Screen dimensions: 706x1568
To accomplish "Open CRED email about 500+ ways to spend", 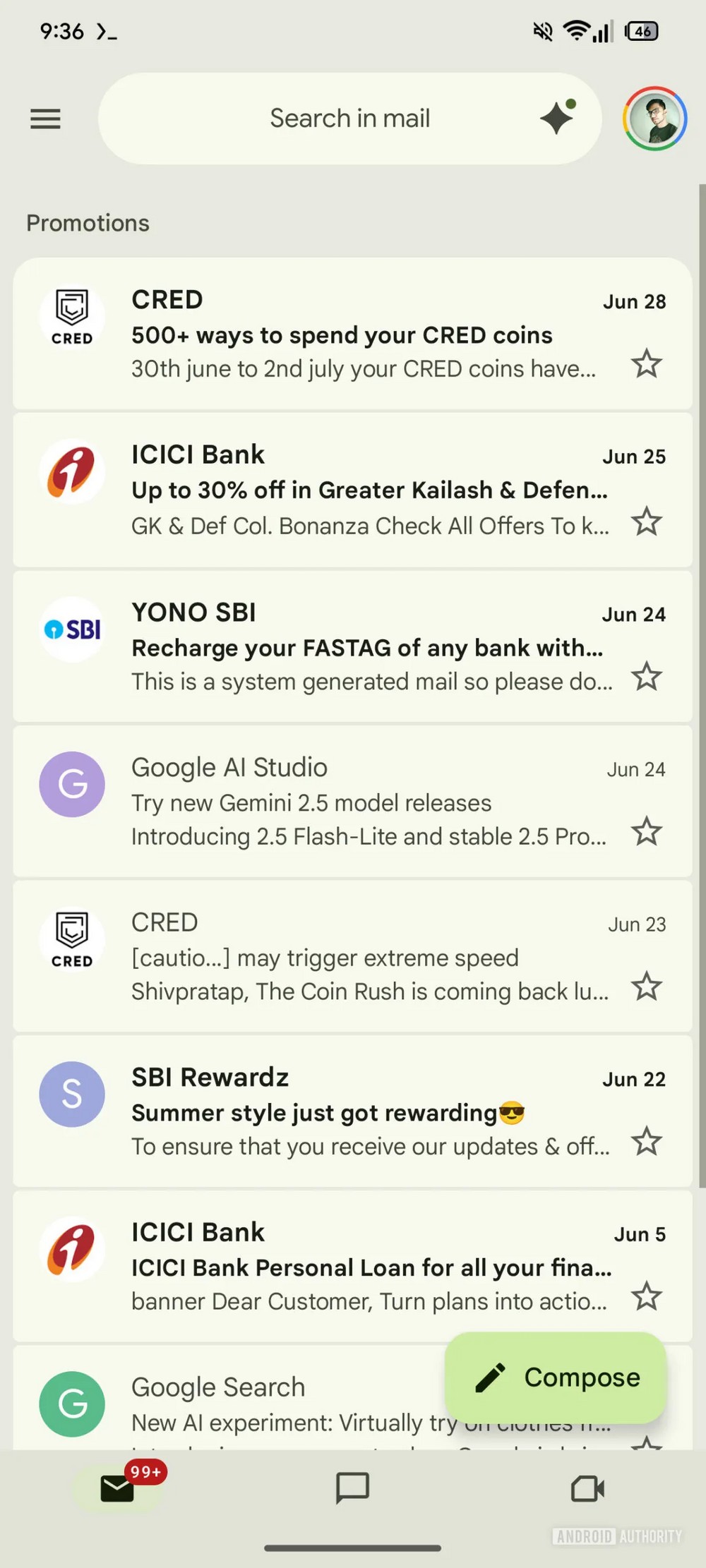I will (353, 334).
